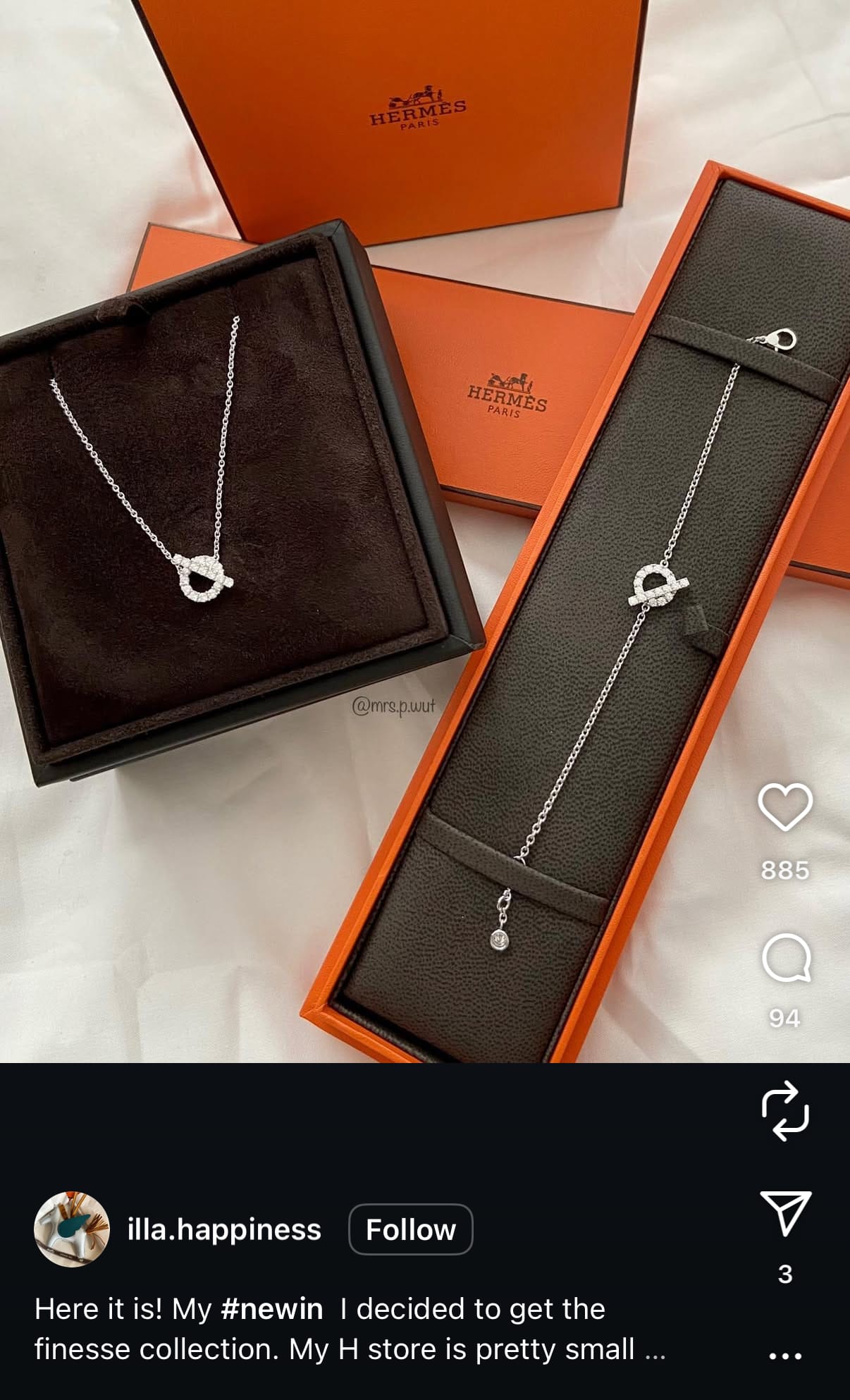Open the comments speech bubble
The image size is (850, 1400).
785,958
